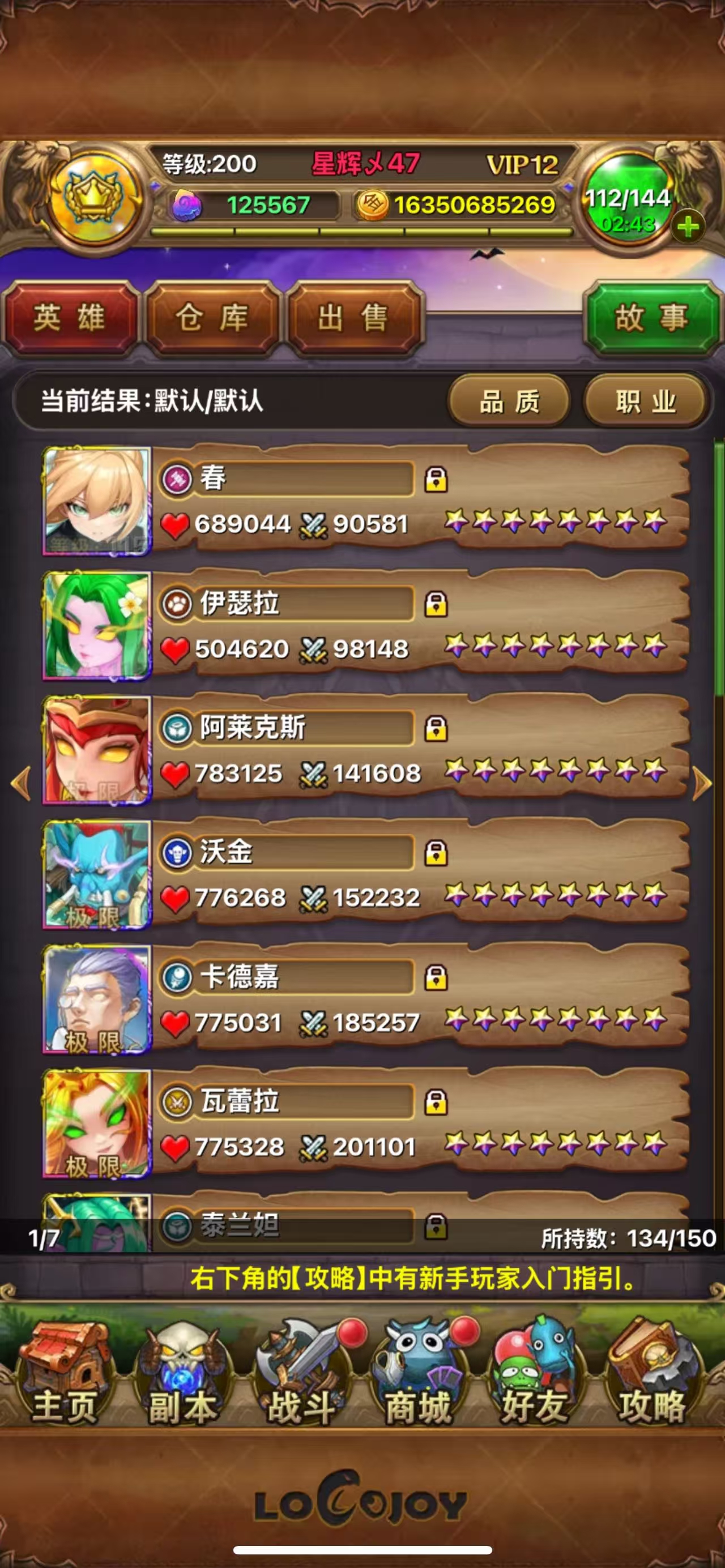Open the 仓库 tab
The width and height of the screenshot is (725, 1568).
pos(212,318)
